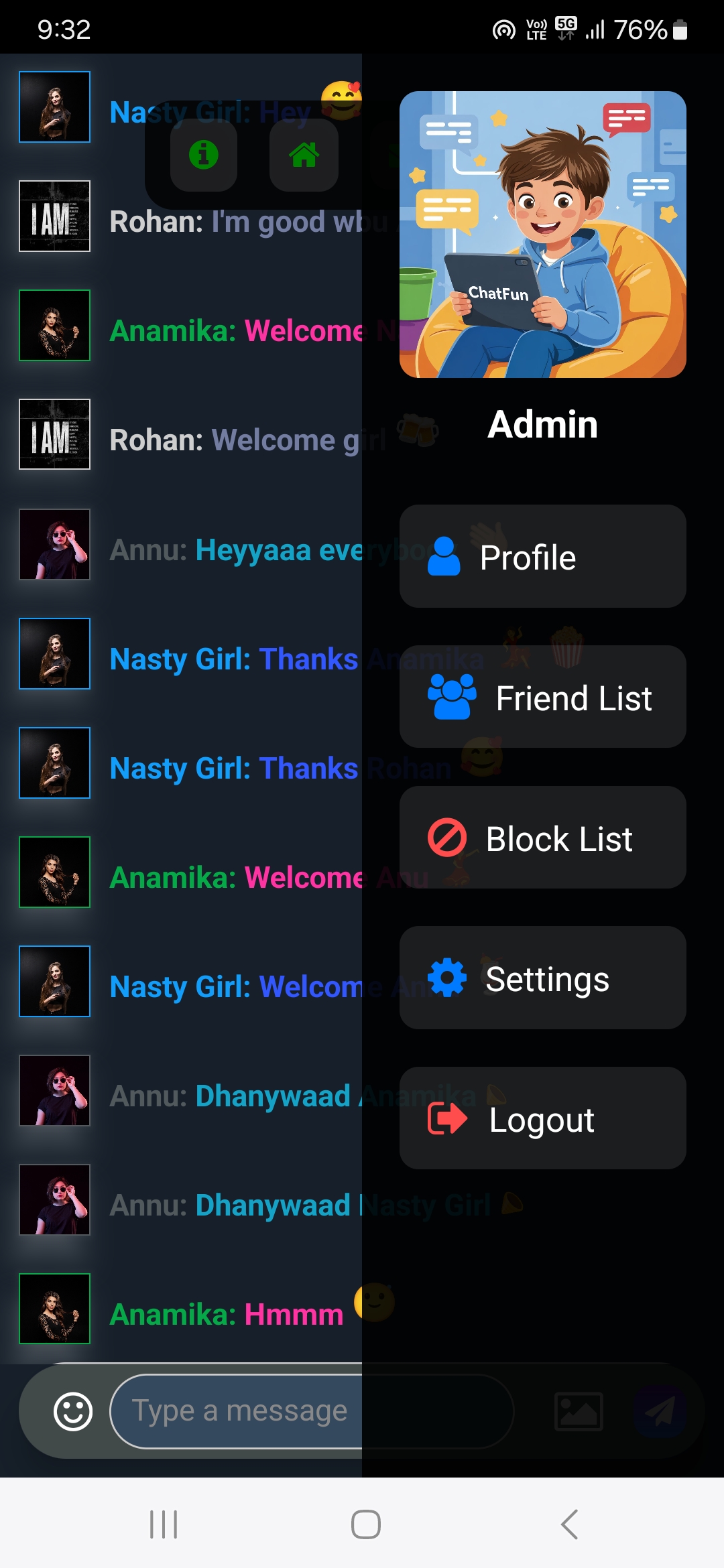Open Profile from the sidebar
Viewport: 724px width, 1568px height.
pyautogui.click(x=542, y=556)
